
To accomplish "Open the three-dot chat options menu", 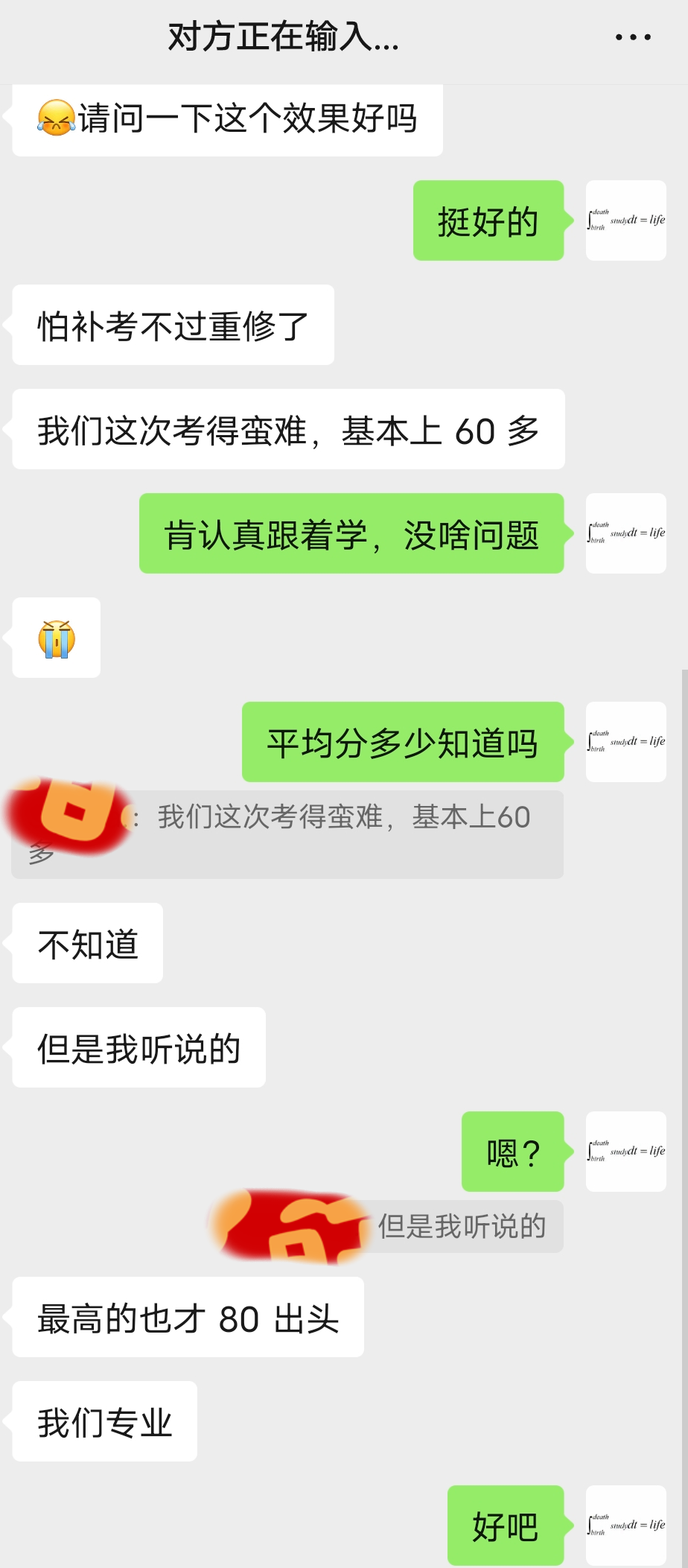I will [633, 36].
